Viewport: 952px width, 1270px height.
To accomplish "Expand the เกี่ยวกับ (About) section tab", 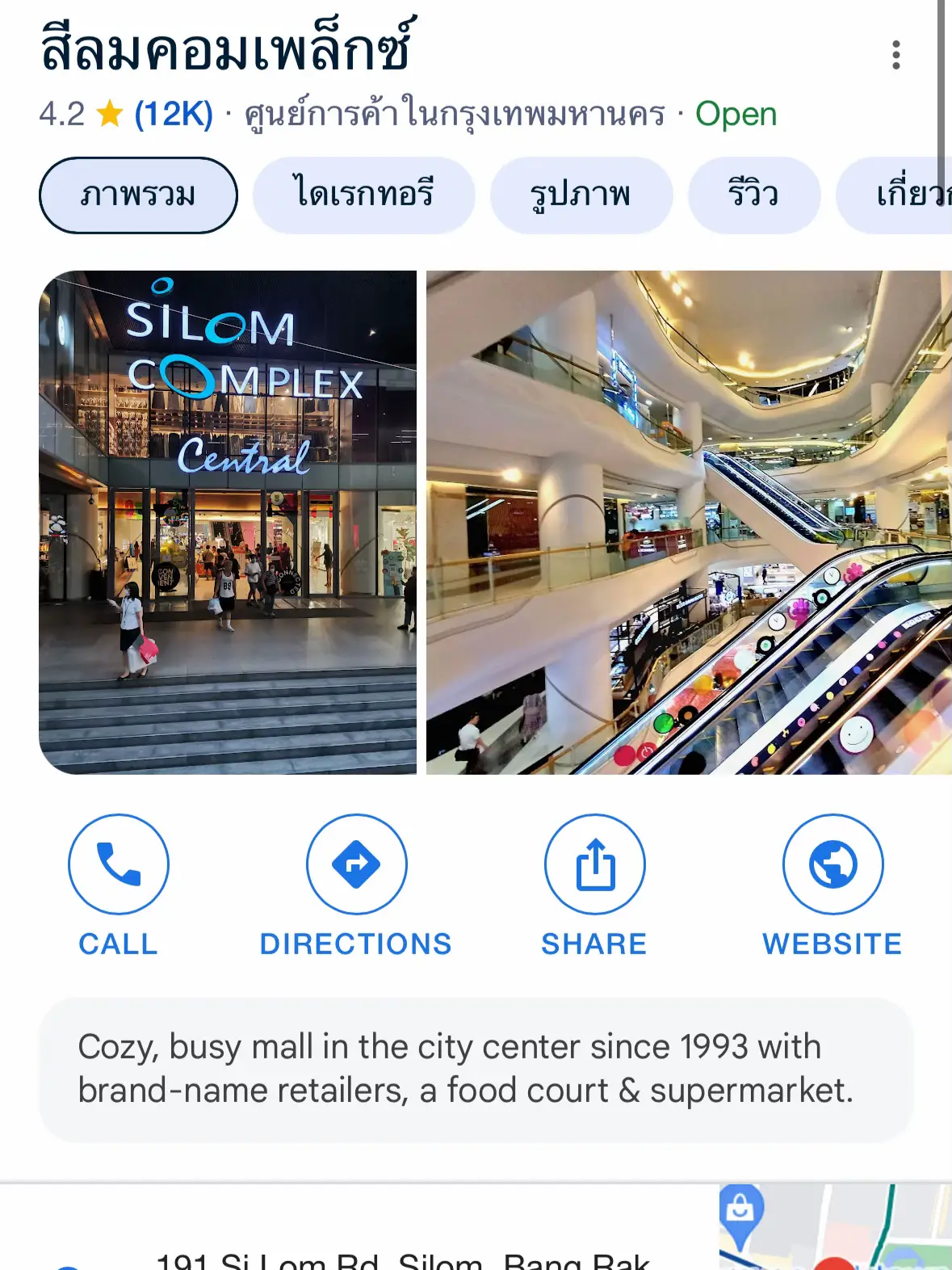I will tap(904, 195).
